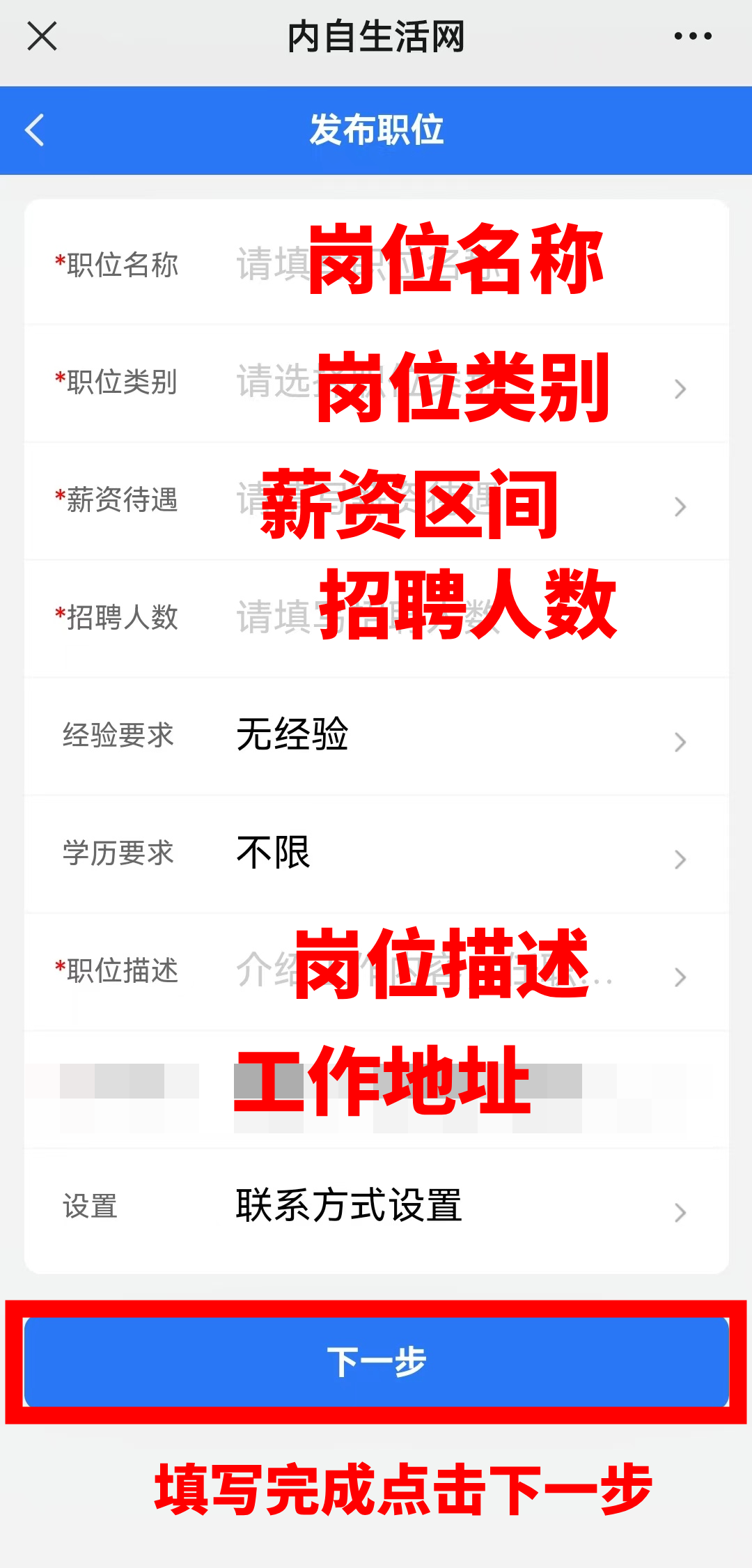Tap the 下一步 button
The height and width of the screenshot is (1568, 752).
coord(377,1362)
